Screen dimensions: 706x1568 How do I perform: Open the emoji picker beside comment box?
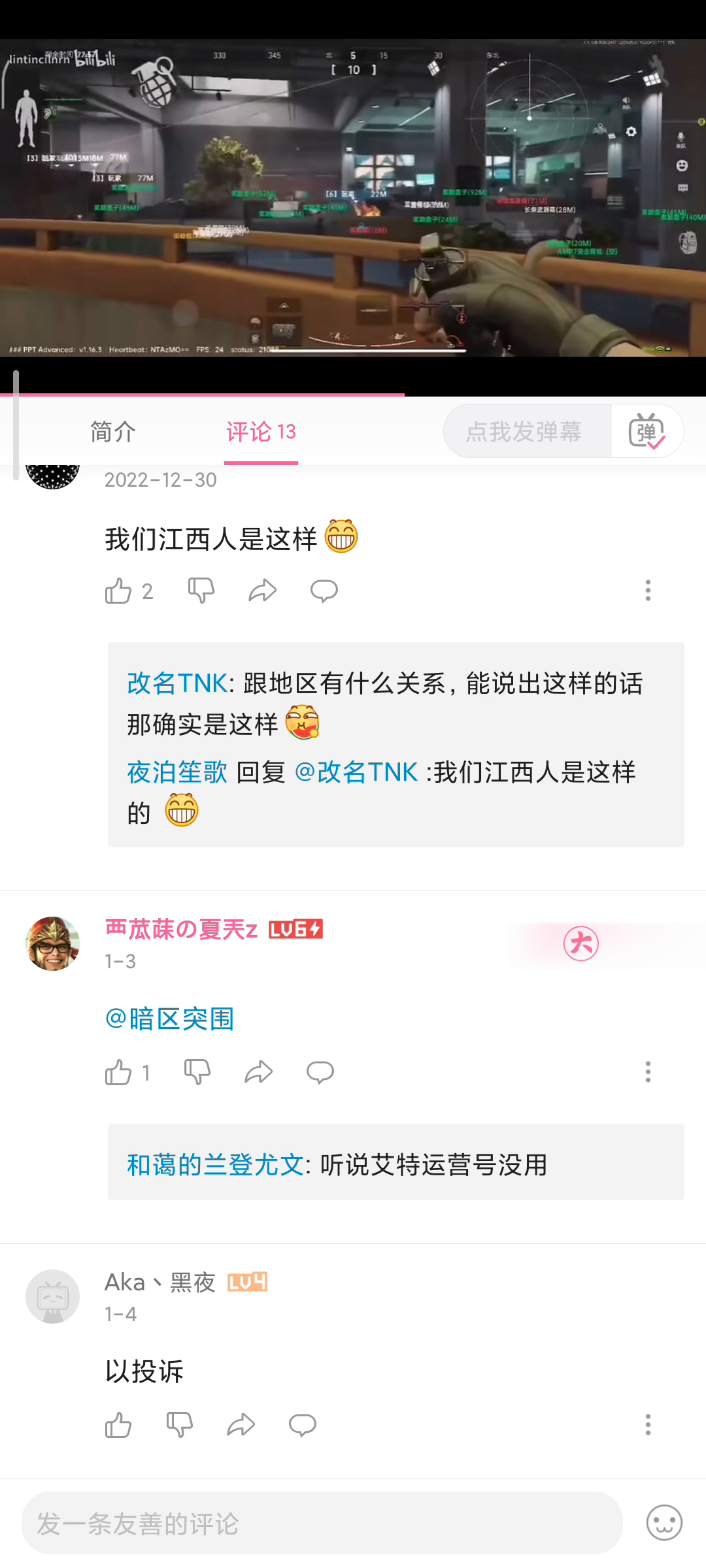pyautogui.click(x=664, y=1523)
